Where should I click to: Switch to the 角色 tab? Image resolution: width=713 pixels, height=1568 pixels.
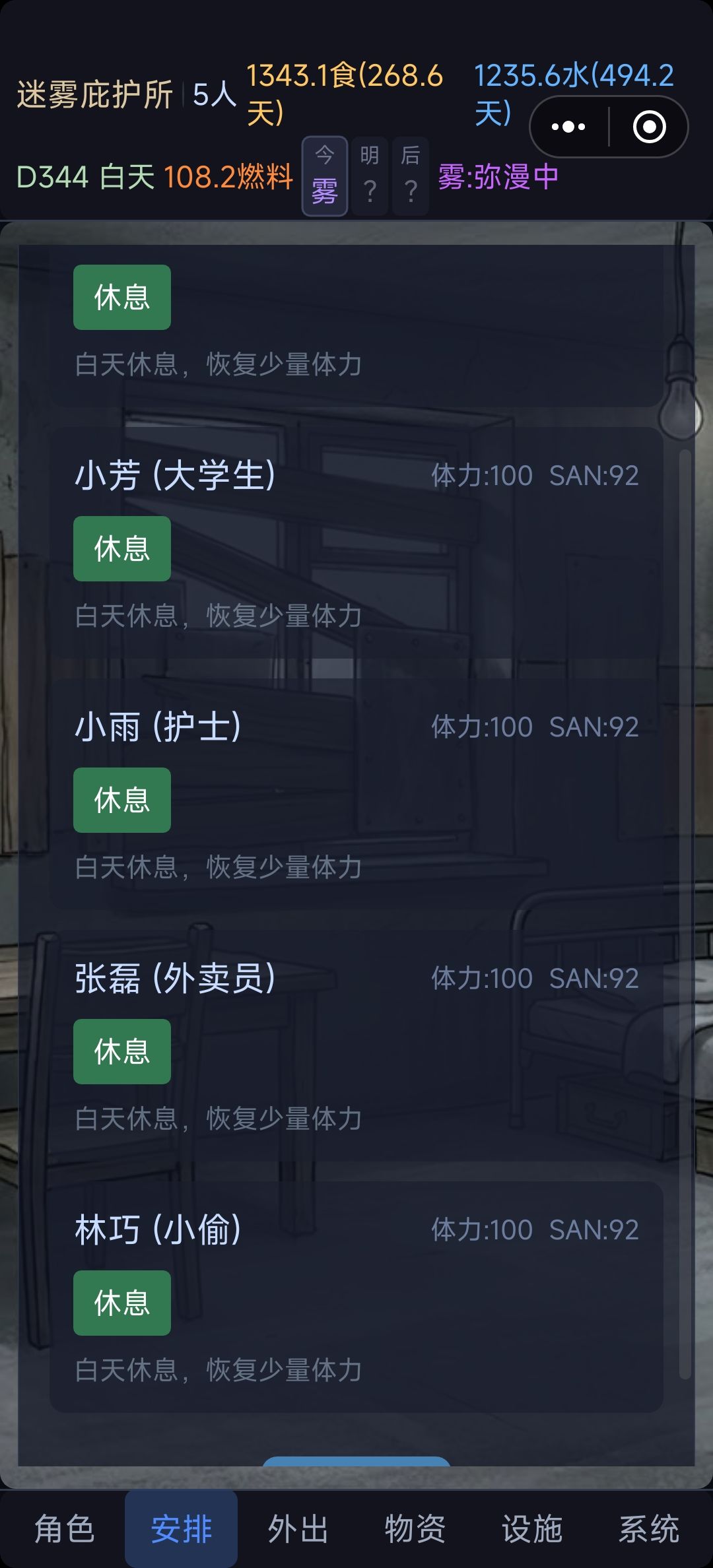[x=65, y=1528]
